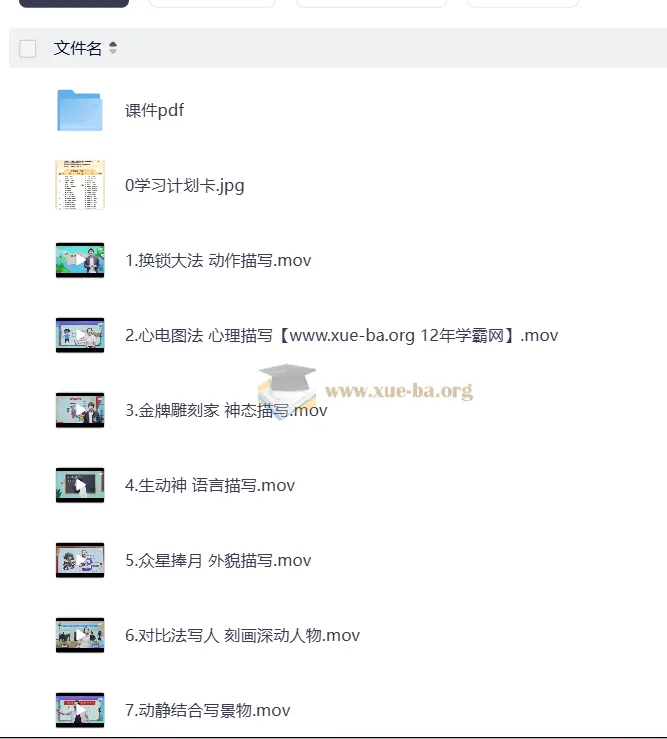
Task: Open the 课件pdf folder
Action: point(154,111)
